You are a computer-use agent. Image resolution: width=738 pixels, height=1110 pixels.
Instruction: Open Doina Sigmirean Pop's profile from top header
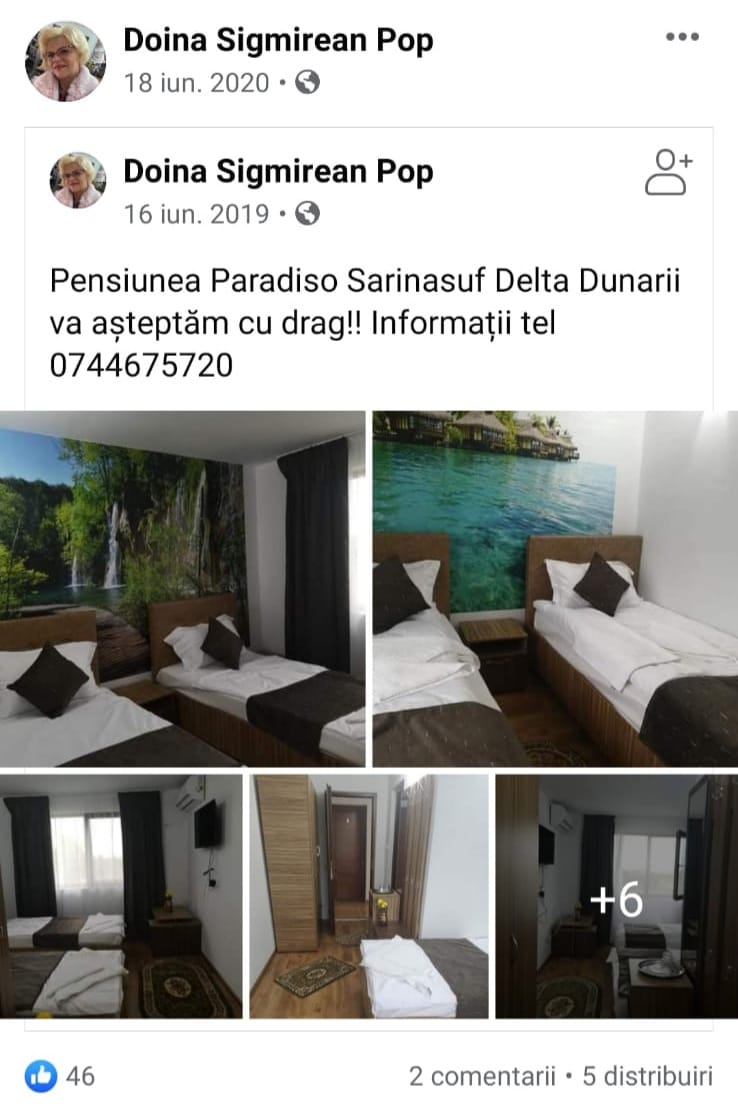point(278,40)
